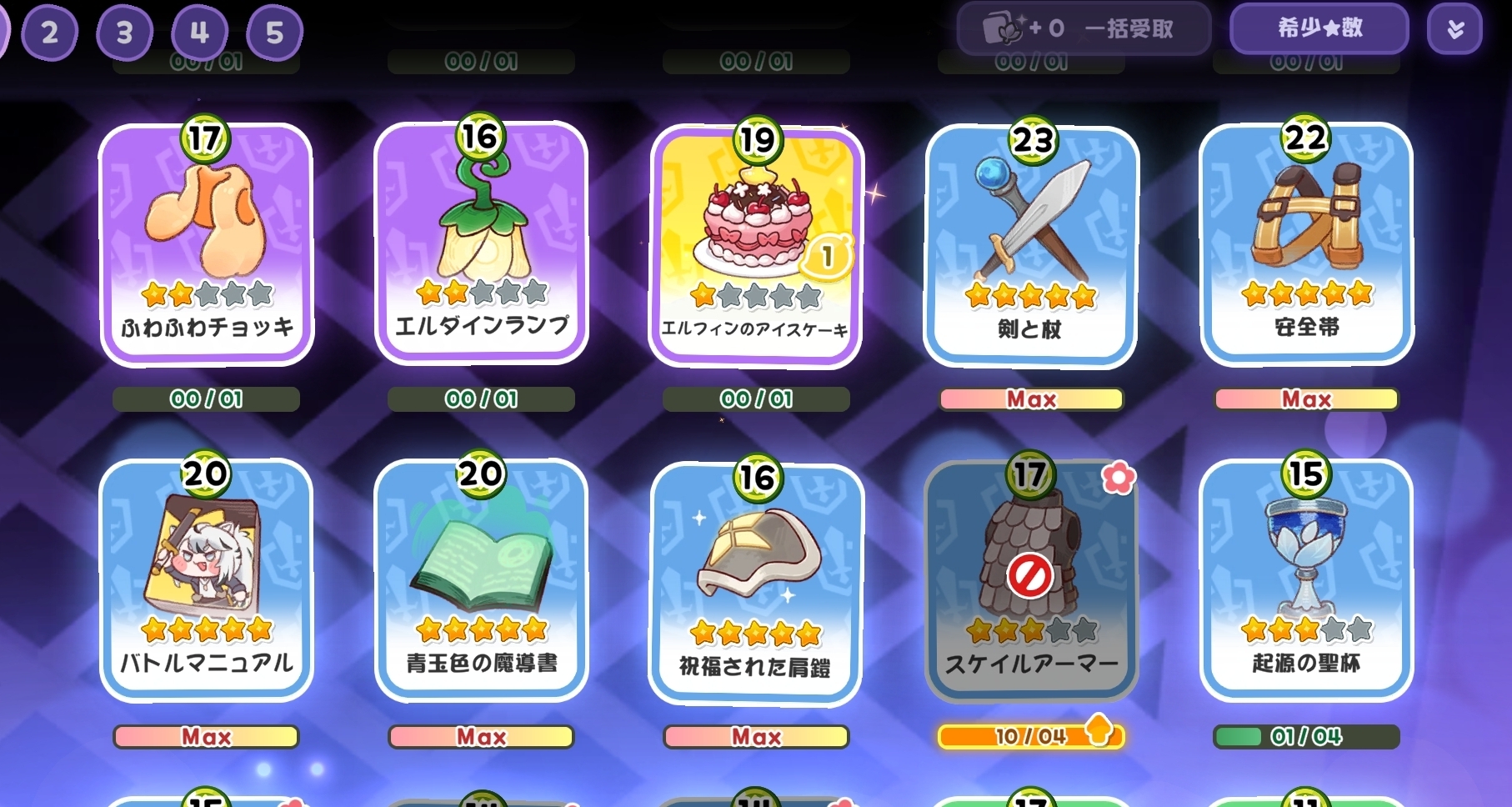Tap the 一括受取 collect-all button

[1083, 29]
